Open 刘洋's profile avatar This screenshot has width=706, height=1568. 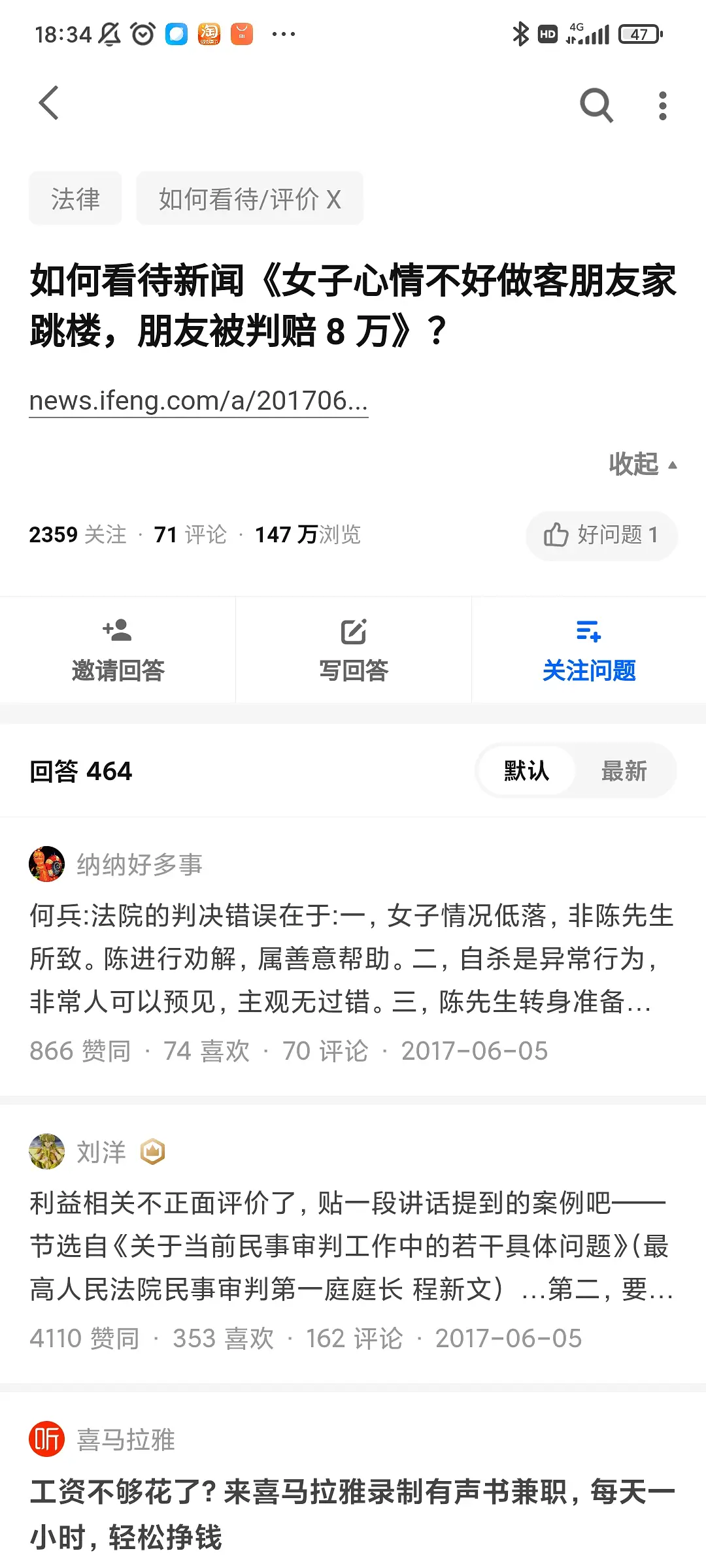pos(47,1152)
